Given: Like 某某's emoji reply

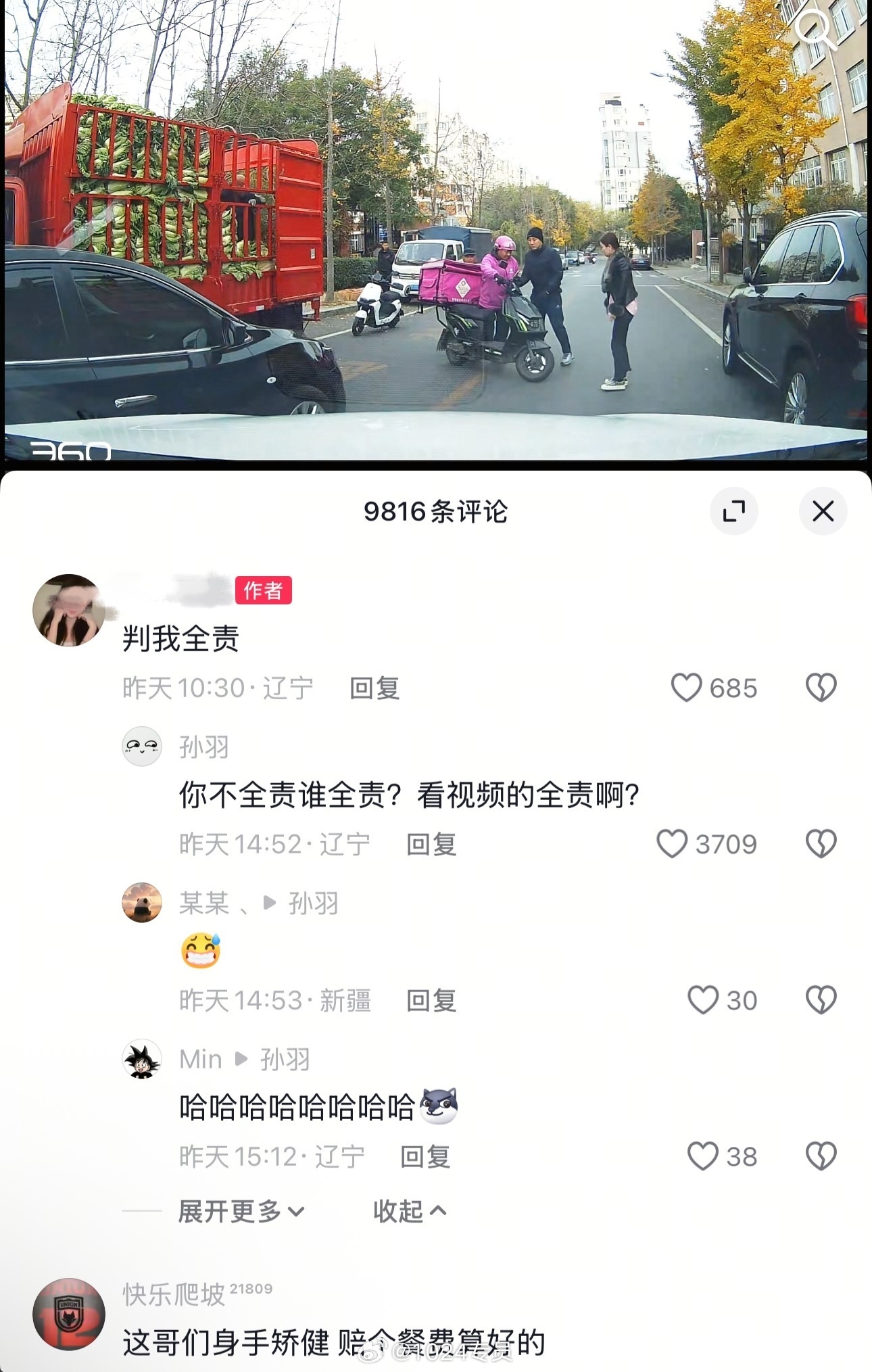Looking at the screenshot, I should pos(702,1000).
